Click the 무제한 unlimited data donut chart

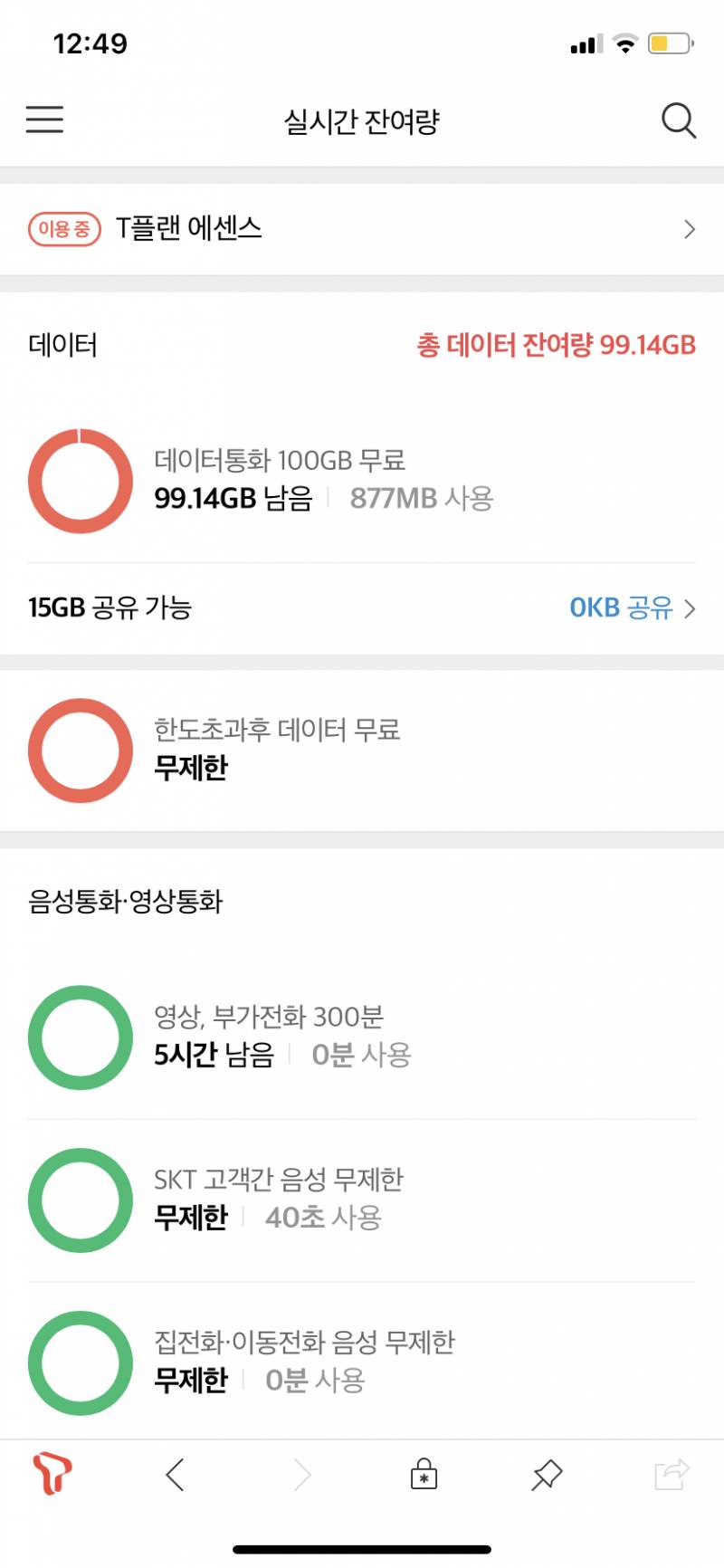point(80,751)
